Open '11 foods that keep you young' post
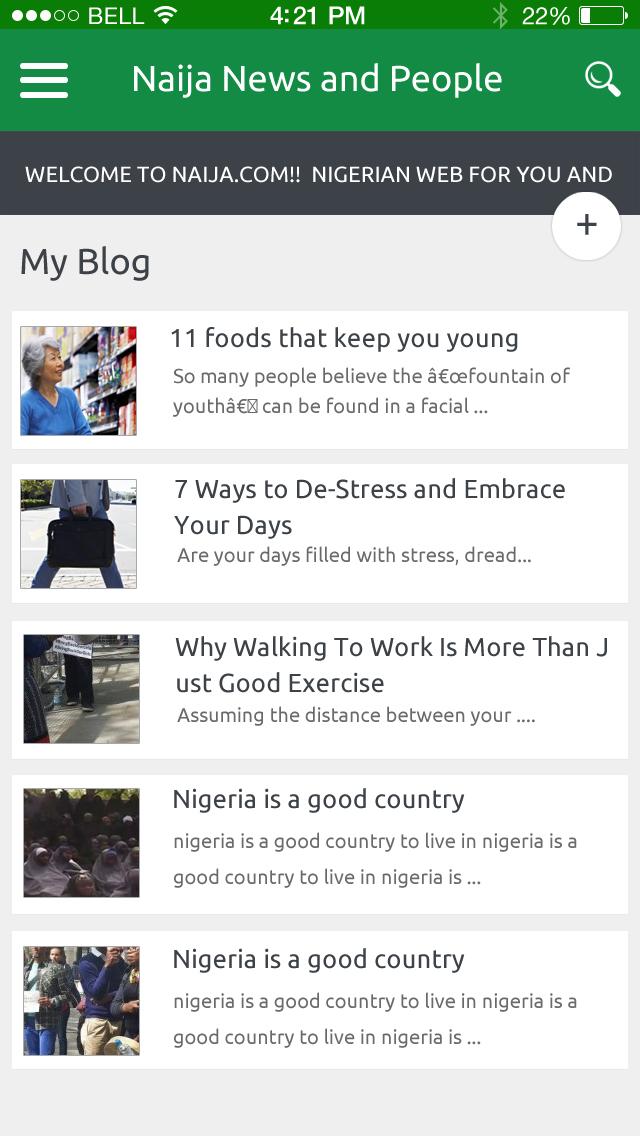640x1136 pixels. (x=343, y=339)
